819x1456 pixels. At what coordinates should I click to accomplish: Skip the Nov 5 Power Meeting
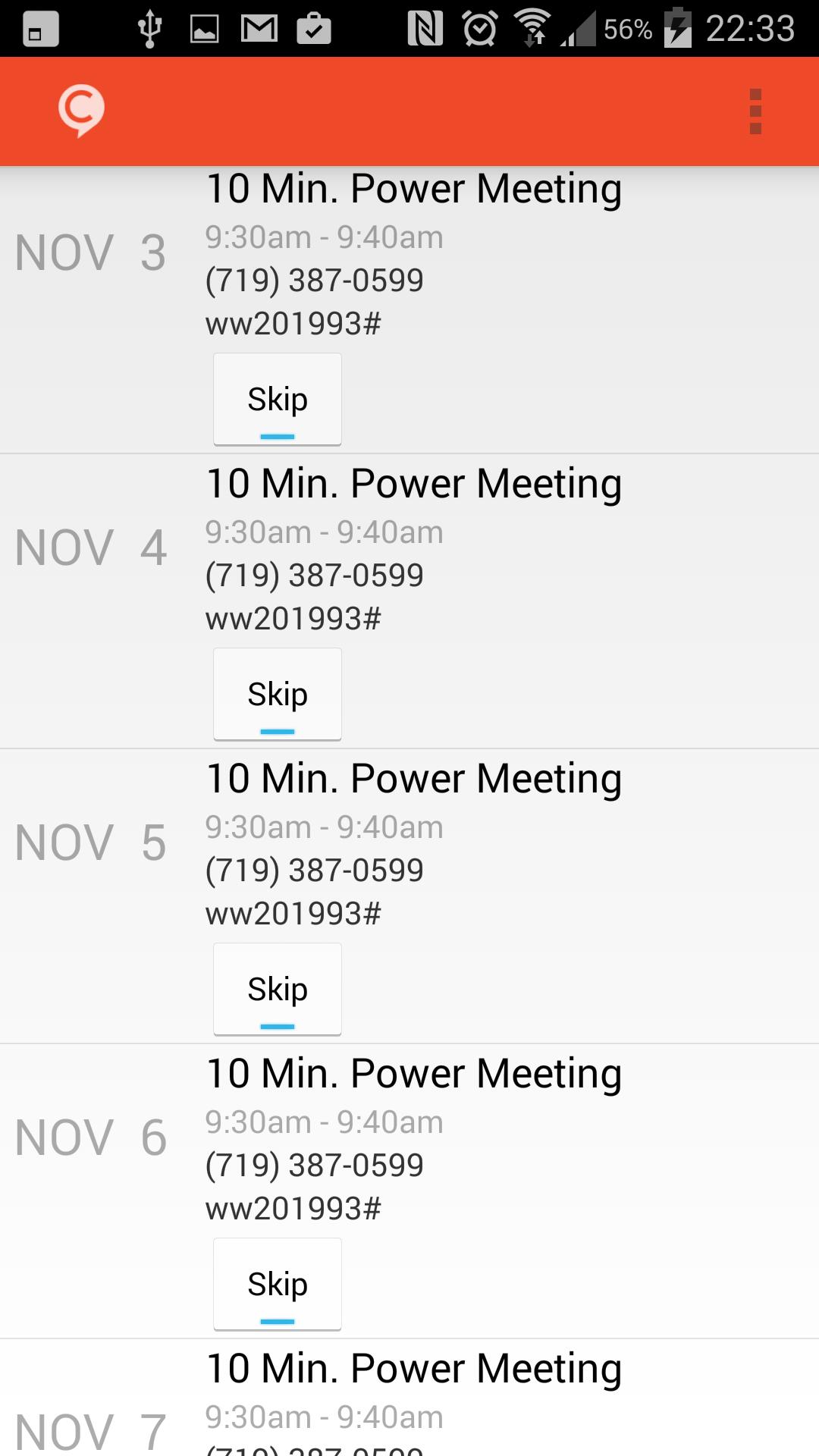point(277,990)
